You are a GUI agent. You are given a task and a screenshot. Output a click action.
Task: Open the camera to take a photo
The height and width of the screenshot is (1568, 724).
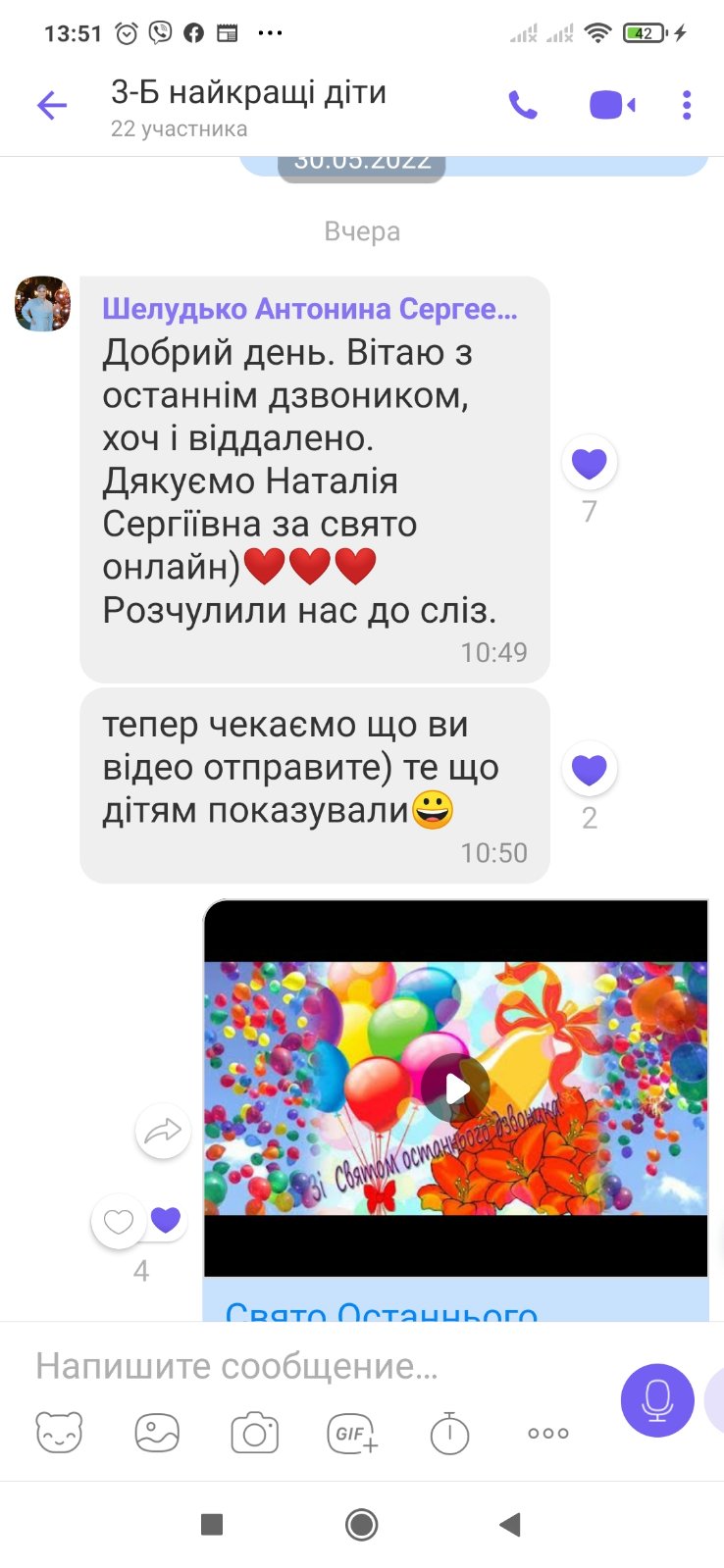[255, 1433]
